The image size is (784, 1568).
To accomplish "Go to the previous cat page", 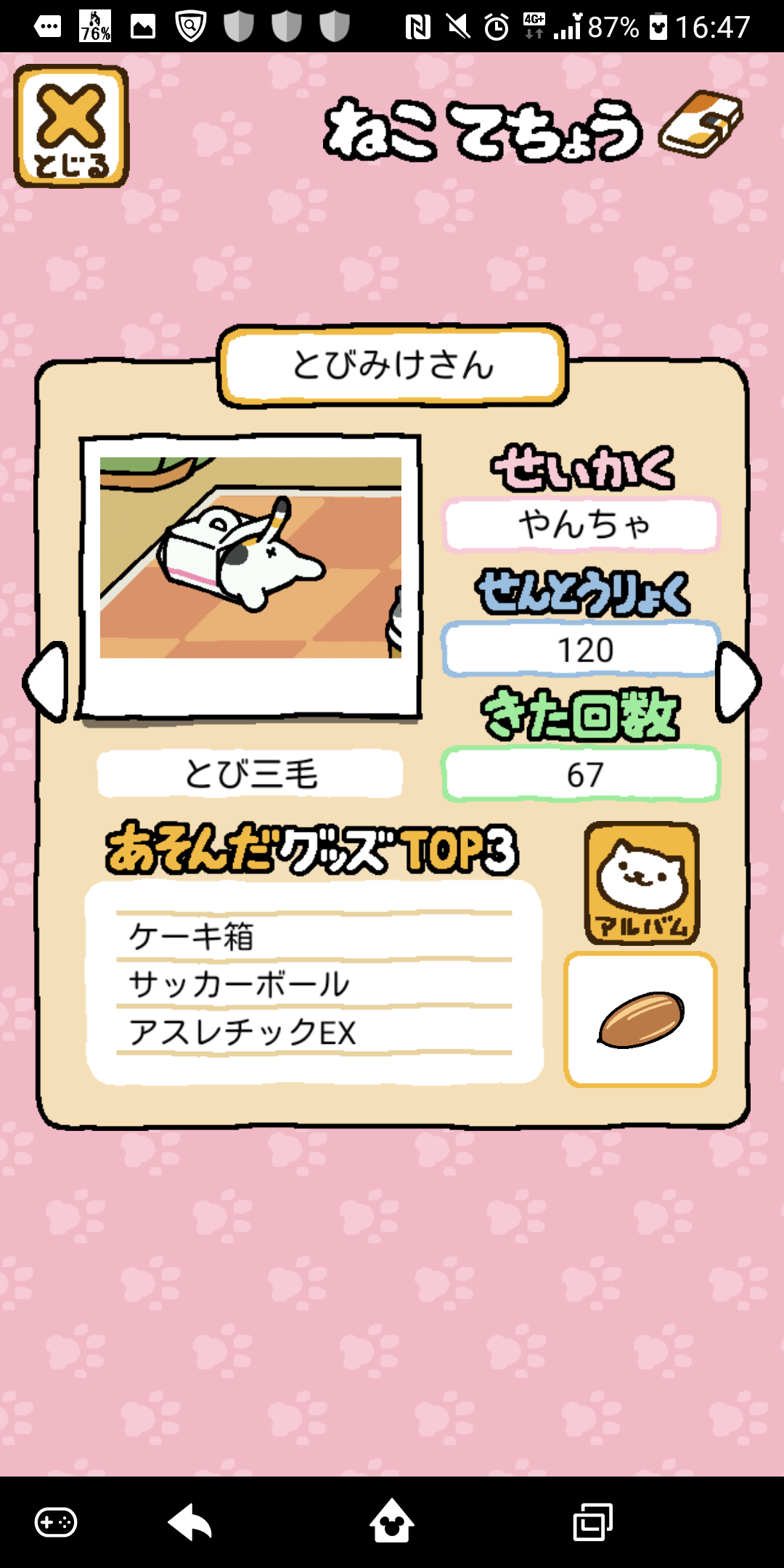I will (46, 682).
